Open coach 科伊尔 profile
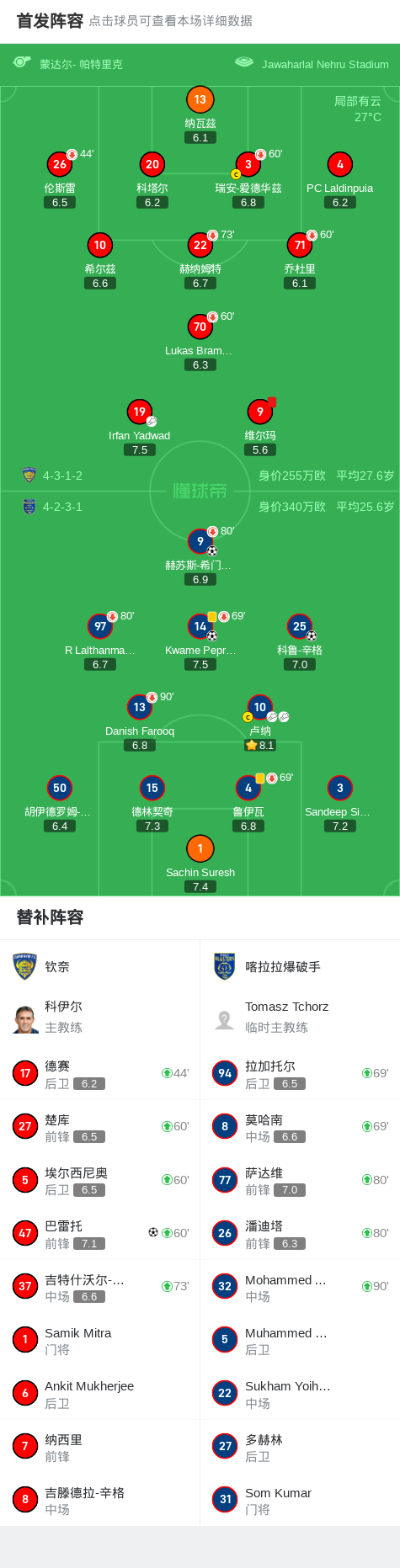Screen dimensions: 400x1568 tap(100, 1017)
